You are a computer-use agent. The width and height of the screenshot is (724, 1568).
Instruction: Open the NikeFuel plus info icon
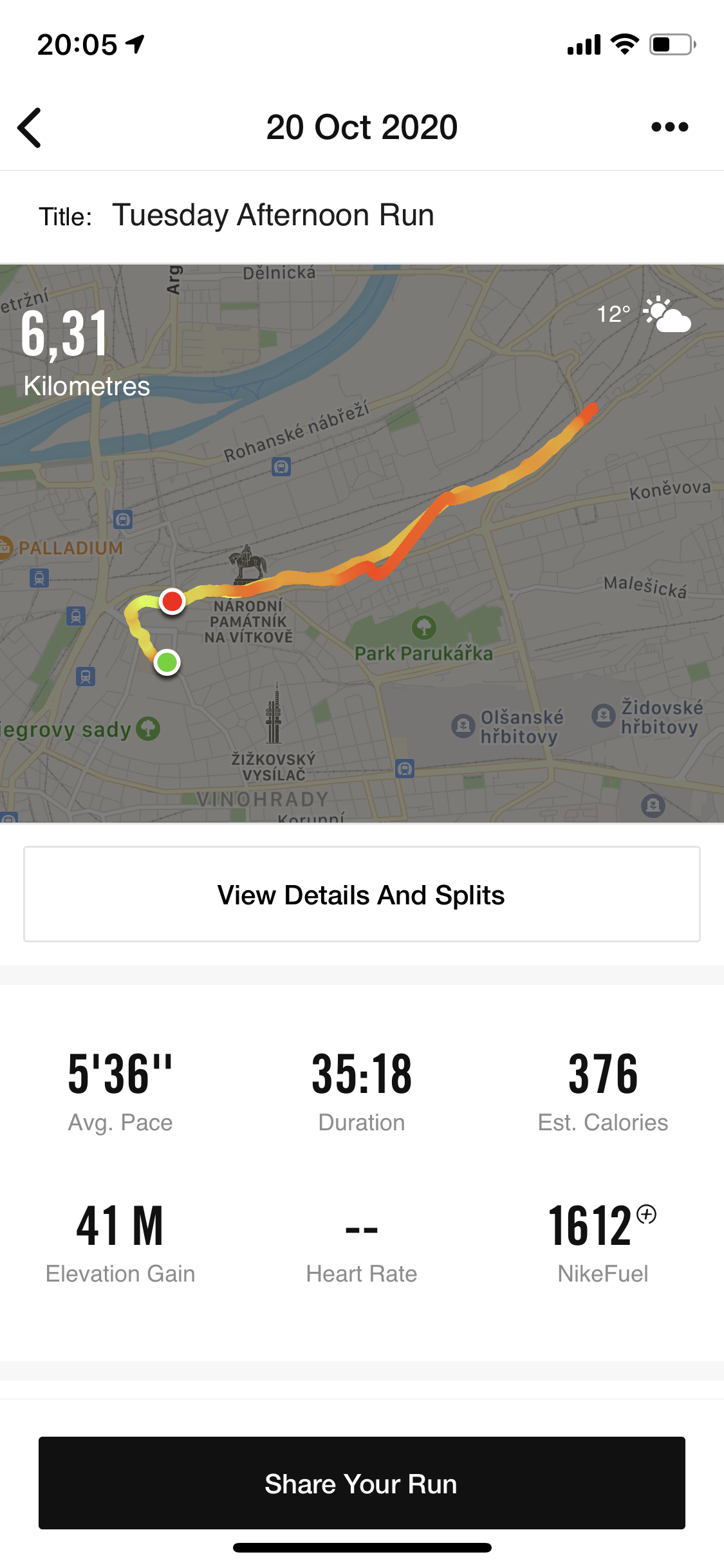(x=646, y=1215)
